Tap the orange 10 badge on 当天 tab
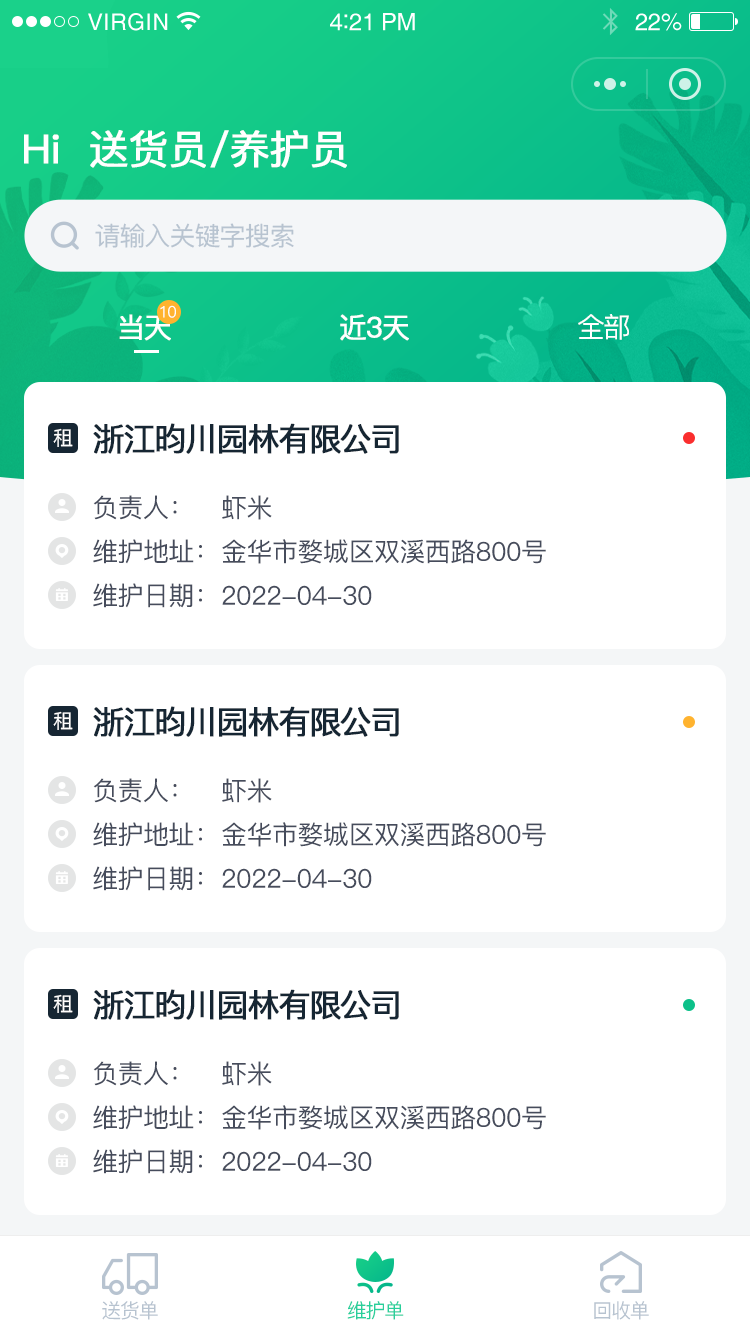 coord(166,312)
